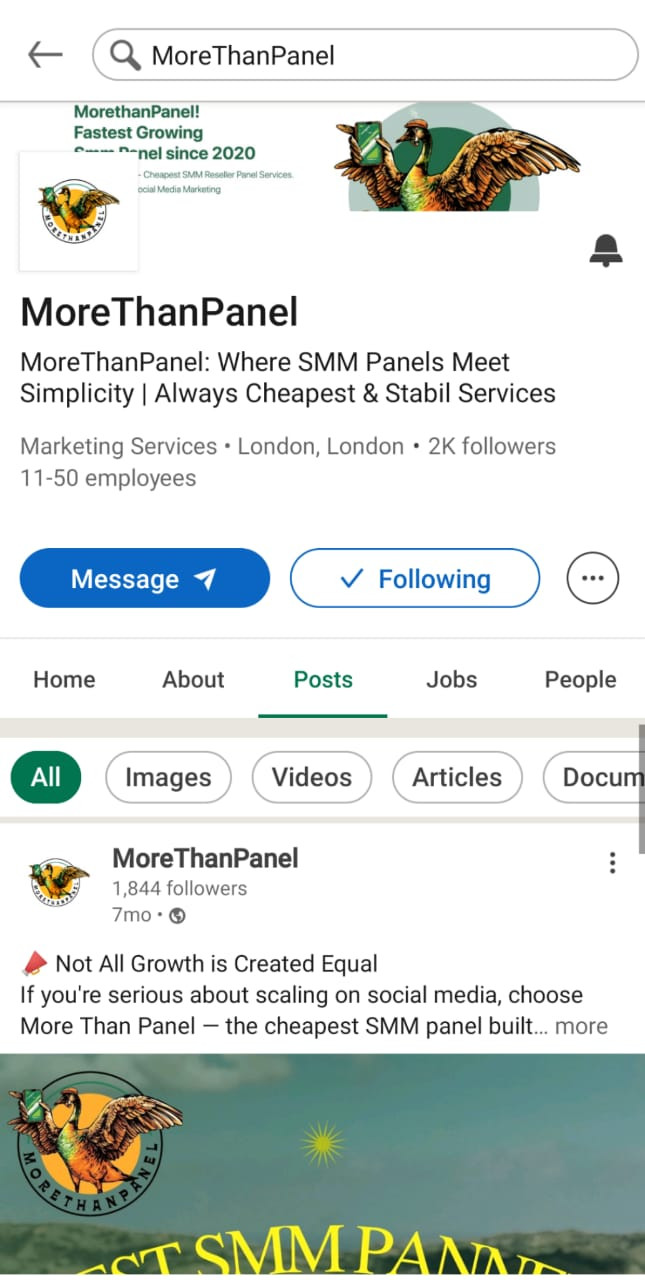The width and height of the screenshot is (645, 1280).
Task: Filter posts by Videos
Action: [312, 777]
